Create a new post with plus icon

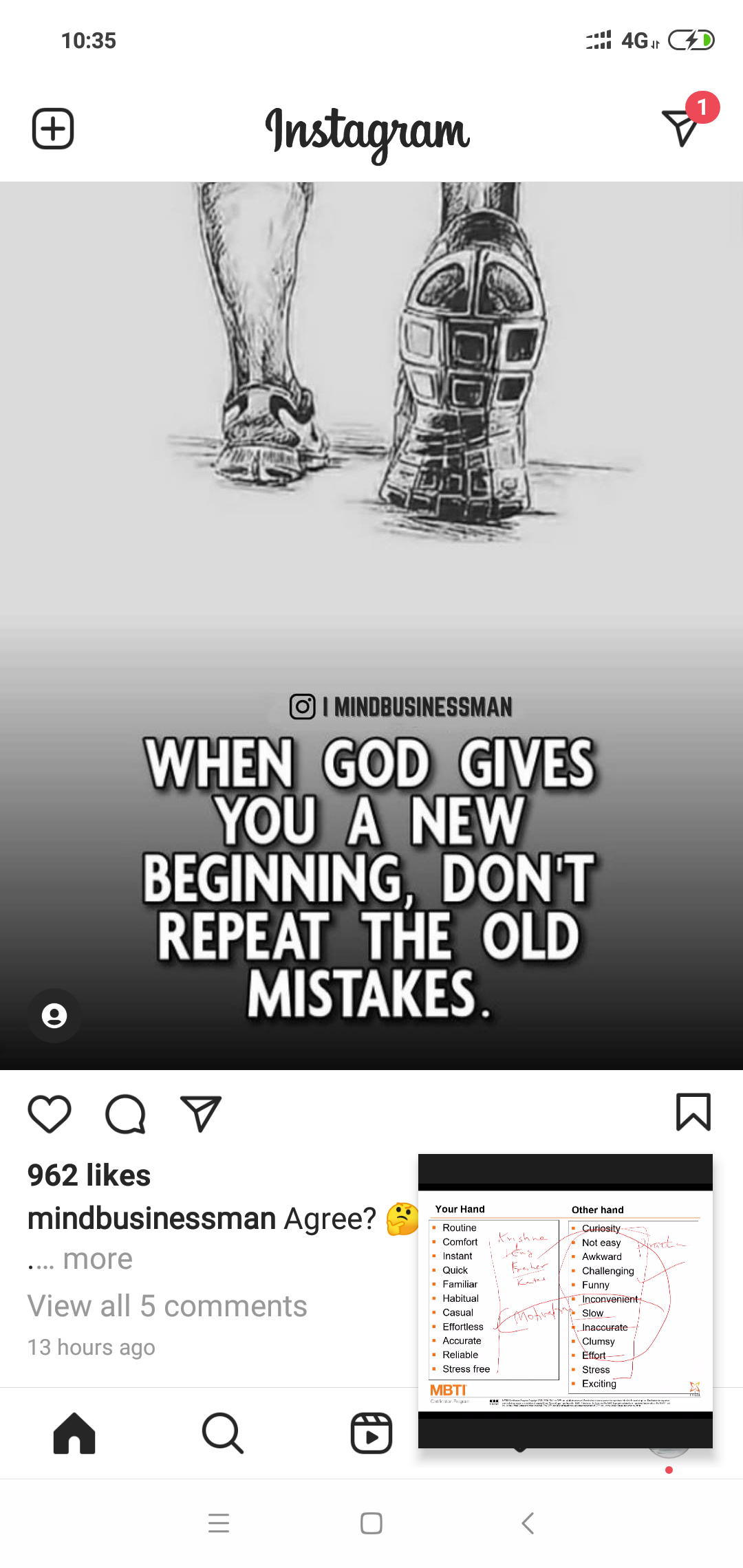coord(53,129)
